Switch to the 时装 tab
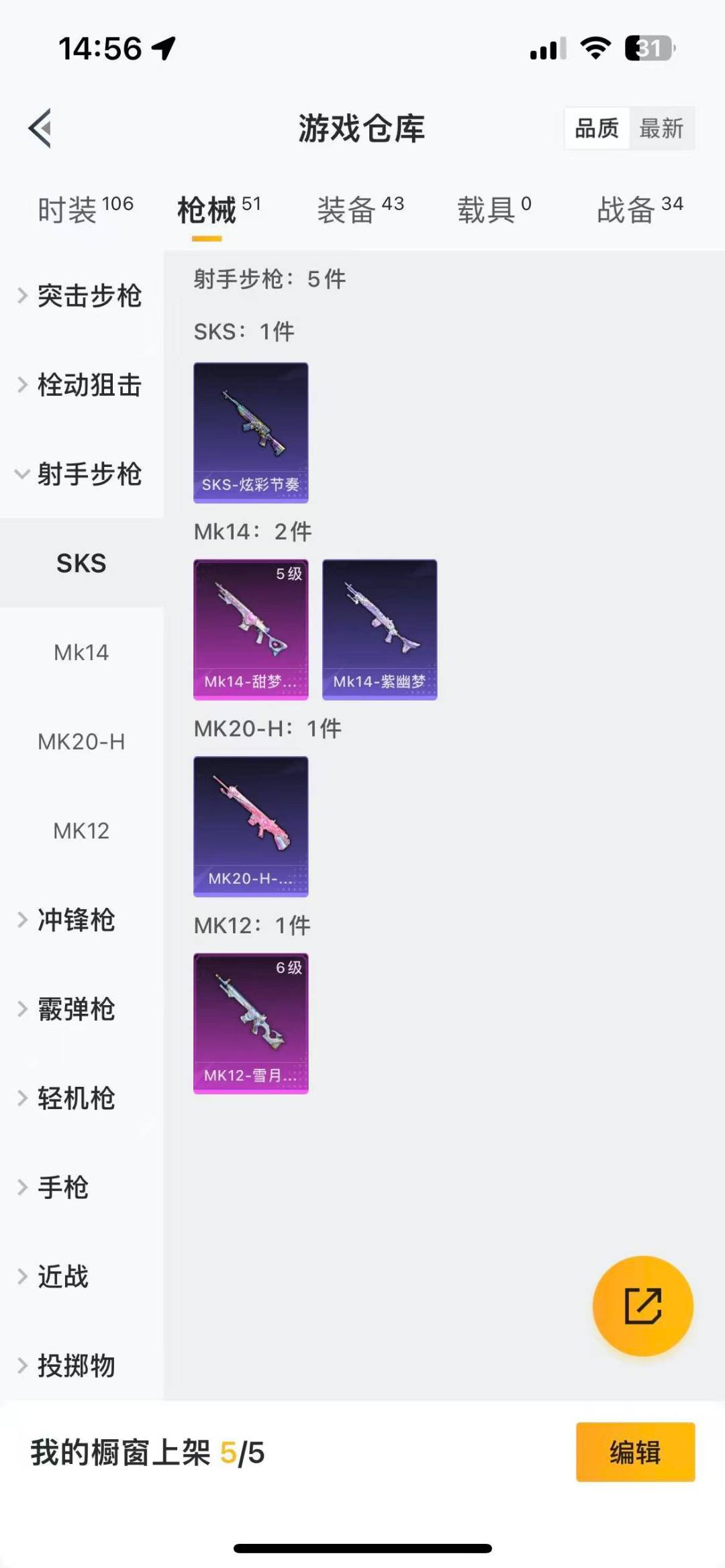The width and height of the screenshot is (725, 1568). pyautogui.click(x=85, y=209)
